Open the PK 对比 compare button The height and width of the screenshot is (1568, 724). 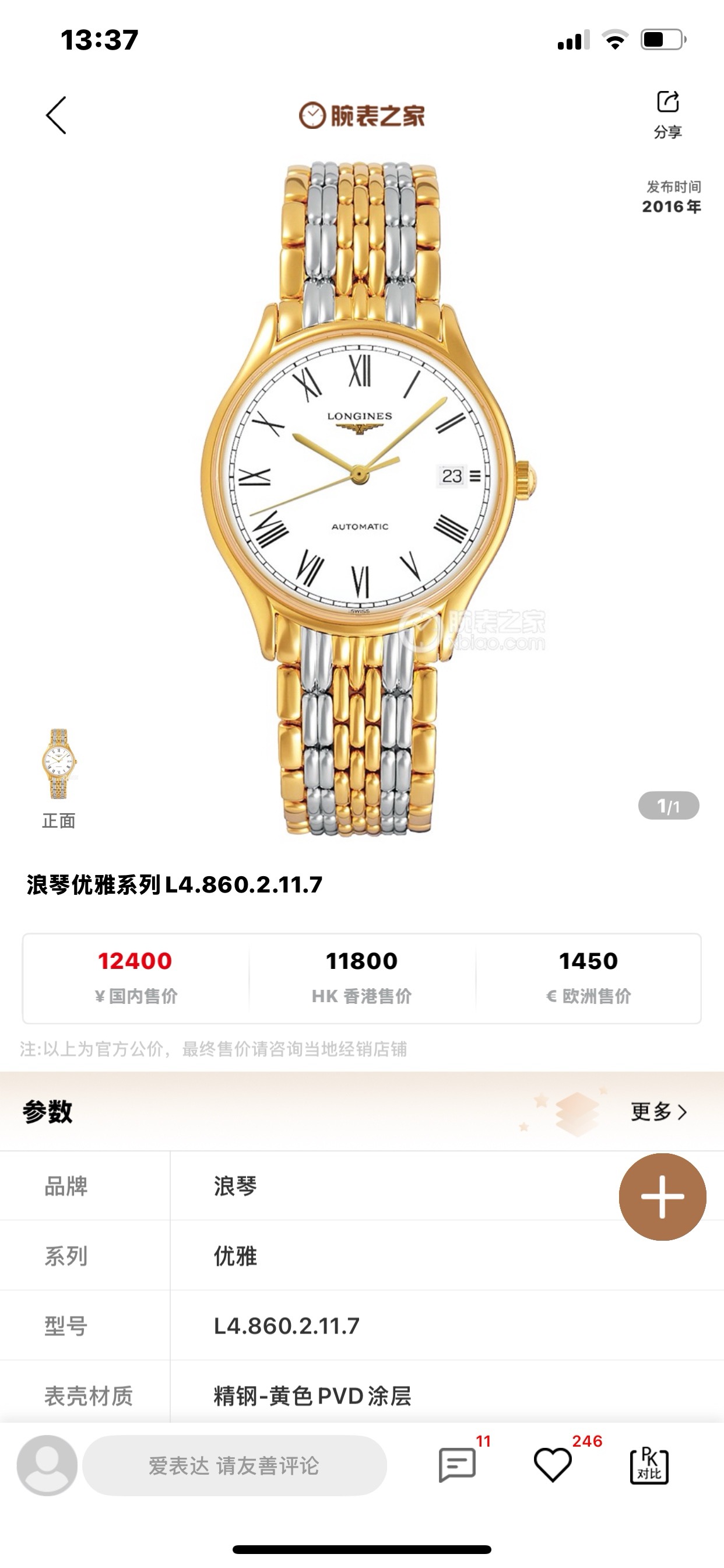pyautogui.click(x=649, y=1465)
